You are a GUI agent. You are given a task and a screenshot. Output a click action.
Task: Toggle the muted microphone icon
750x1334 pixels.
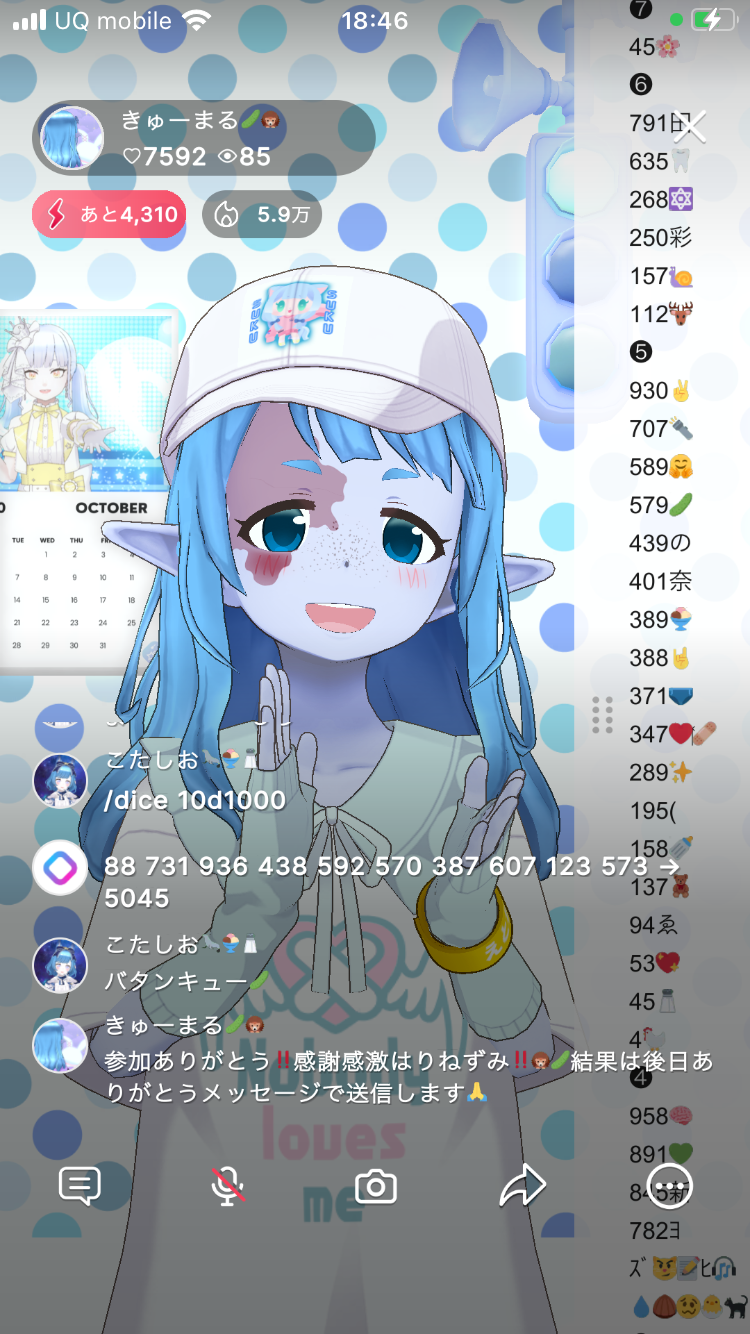coord(228,1187)
